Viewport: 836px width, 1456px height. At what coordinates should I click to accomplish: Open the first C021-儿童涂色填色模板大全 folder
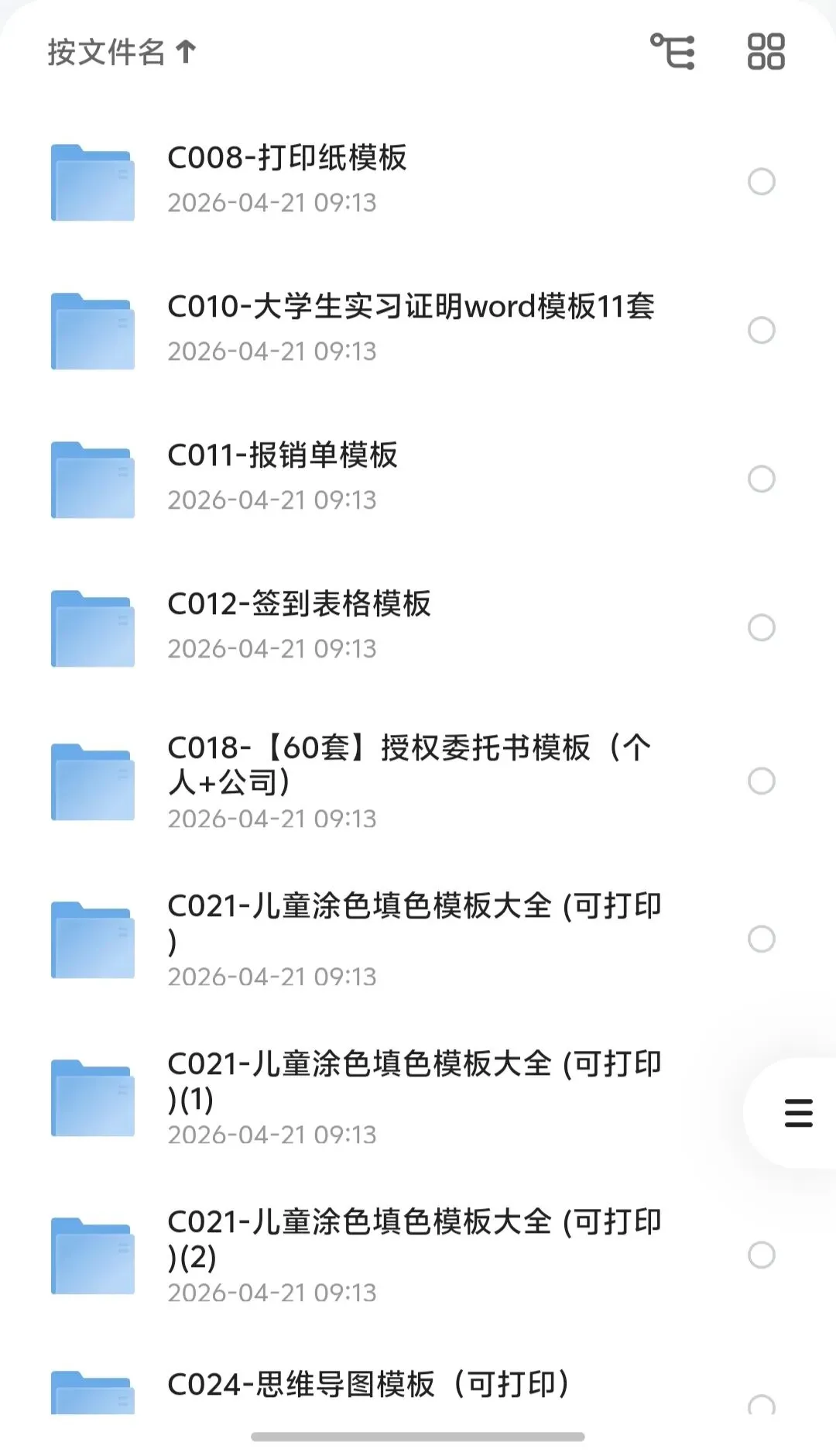click(418, 939)
